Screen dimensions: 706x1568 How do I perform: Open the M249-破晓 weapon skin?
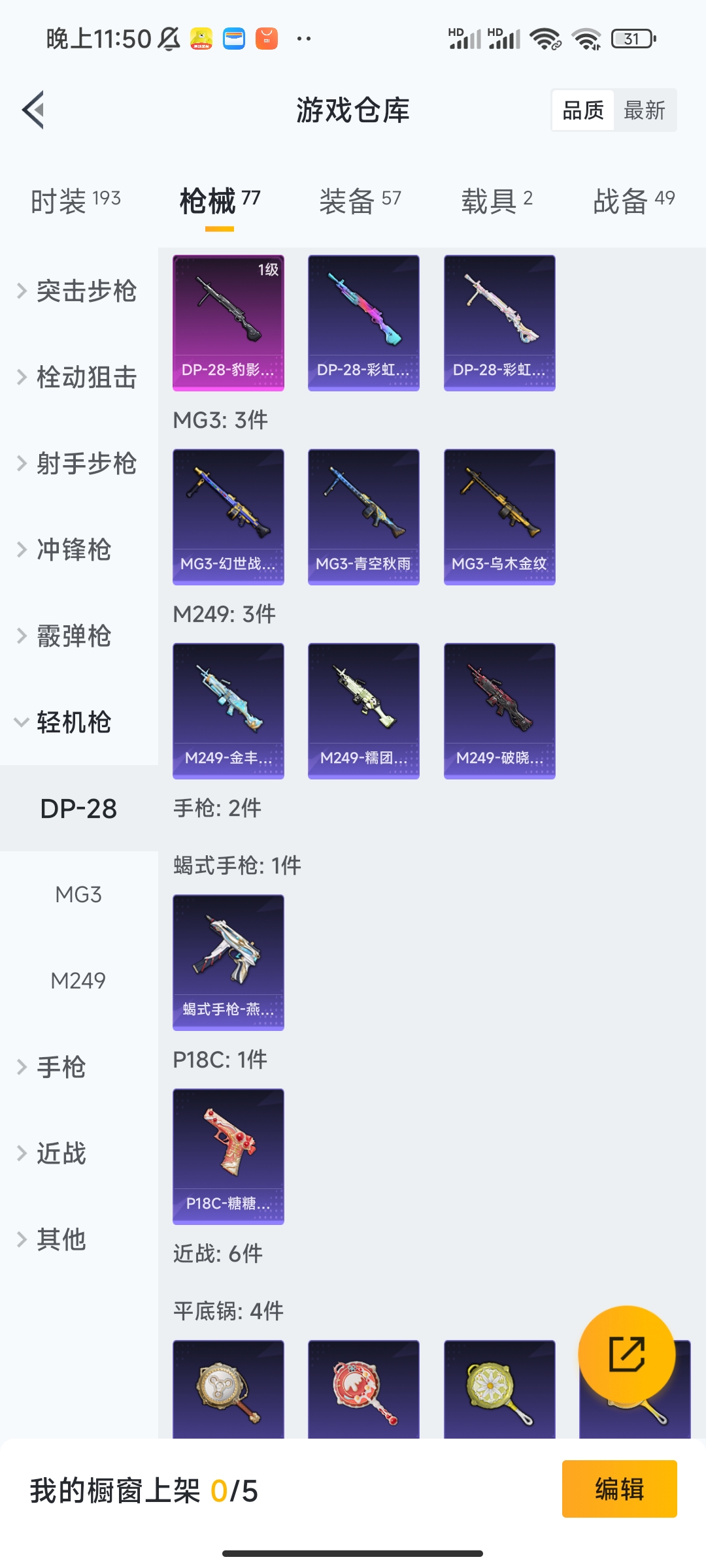point(499,711)
